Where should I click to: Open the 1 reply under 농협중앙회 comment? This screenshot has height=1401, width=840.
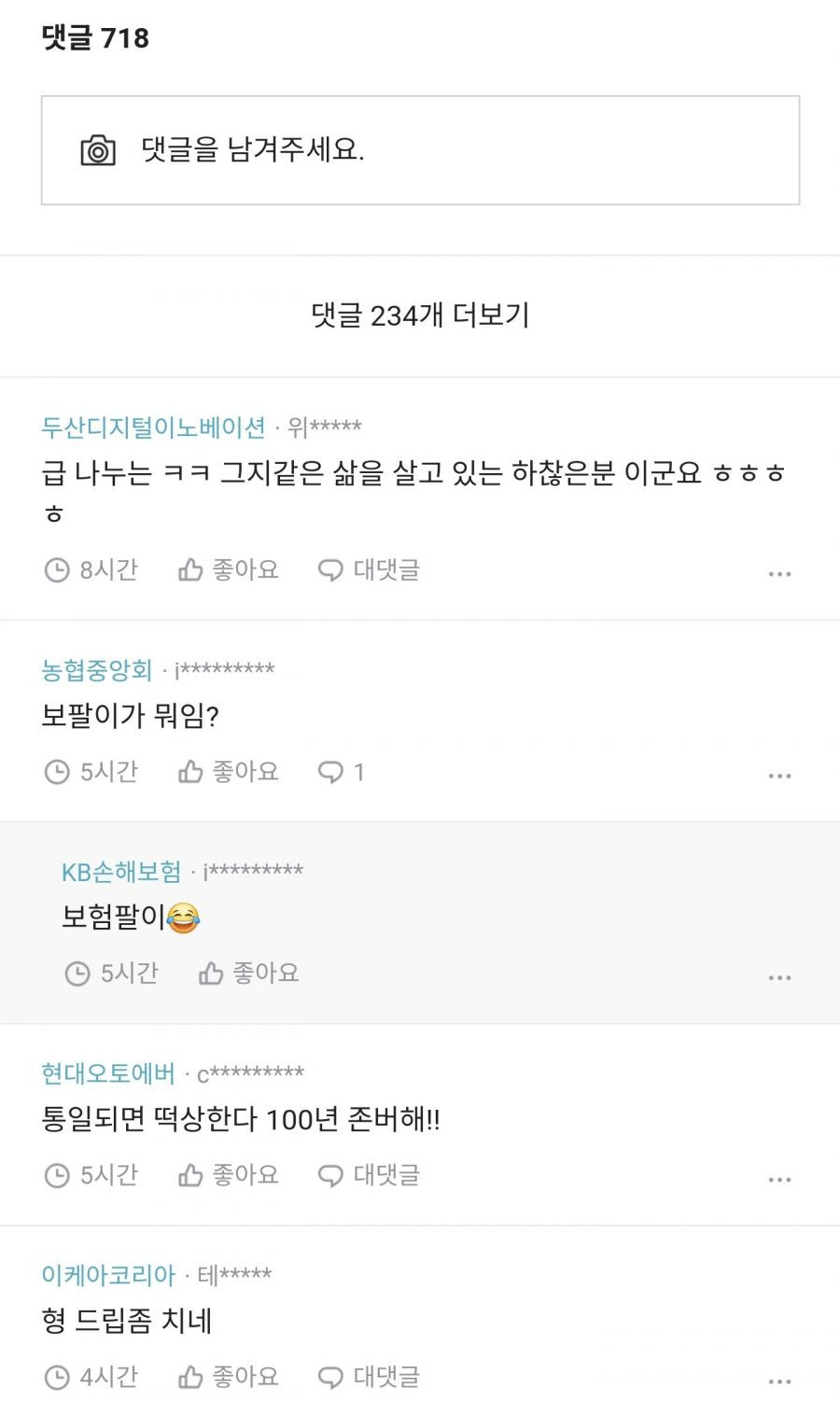click(x=342, y=772)
